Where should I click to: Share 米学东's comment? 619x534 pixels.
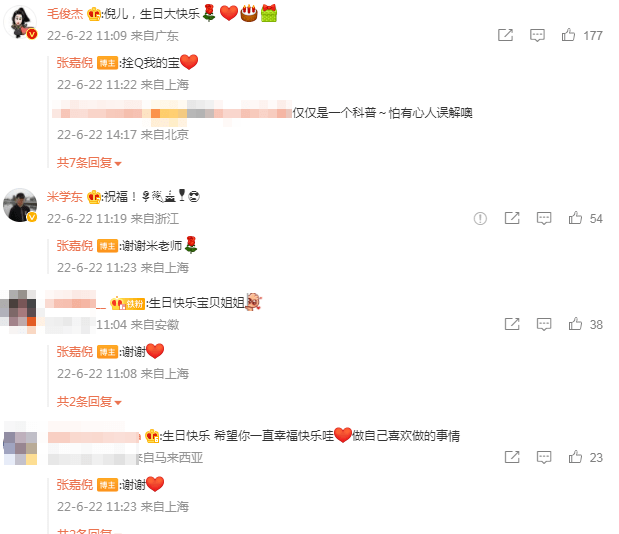[x=512, y=218]
